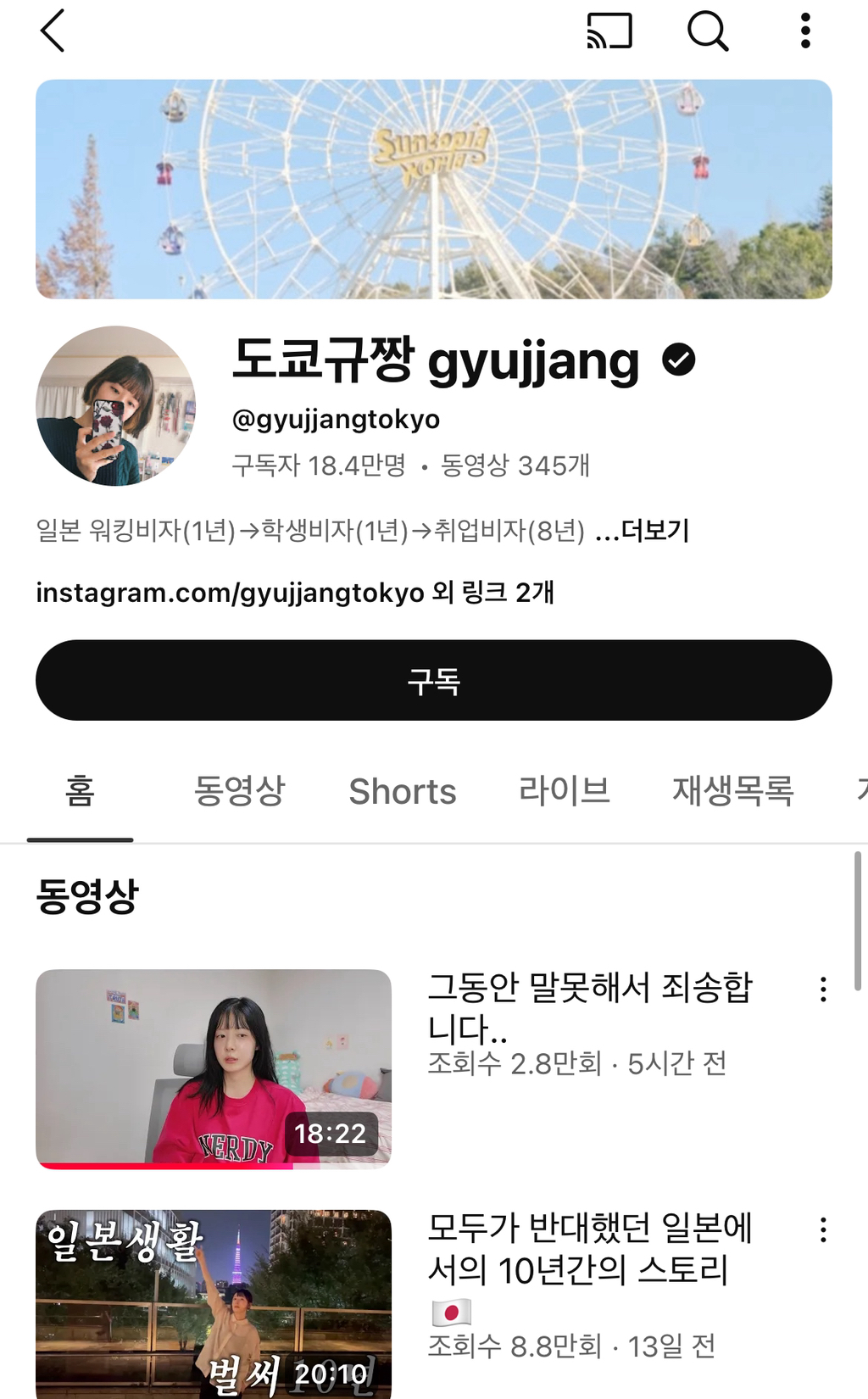Open channel search with the magnifier icon
The image size is (868, 1399).
point(708,32)
